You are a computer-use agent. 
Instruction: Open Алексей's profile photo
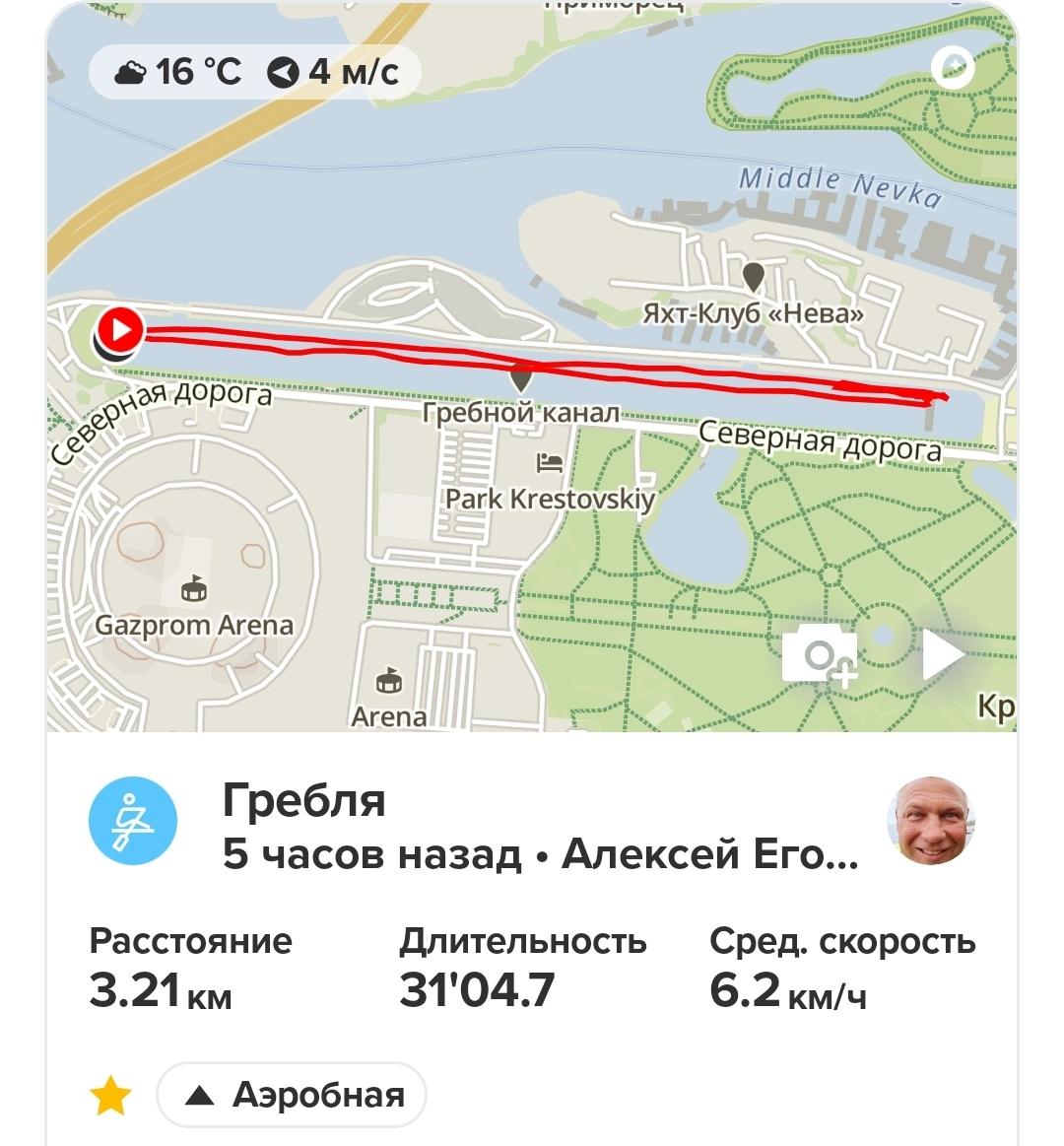(931, 821)
